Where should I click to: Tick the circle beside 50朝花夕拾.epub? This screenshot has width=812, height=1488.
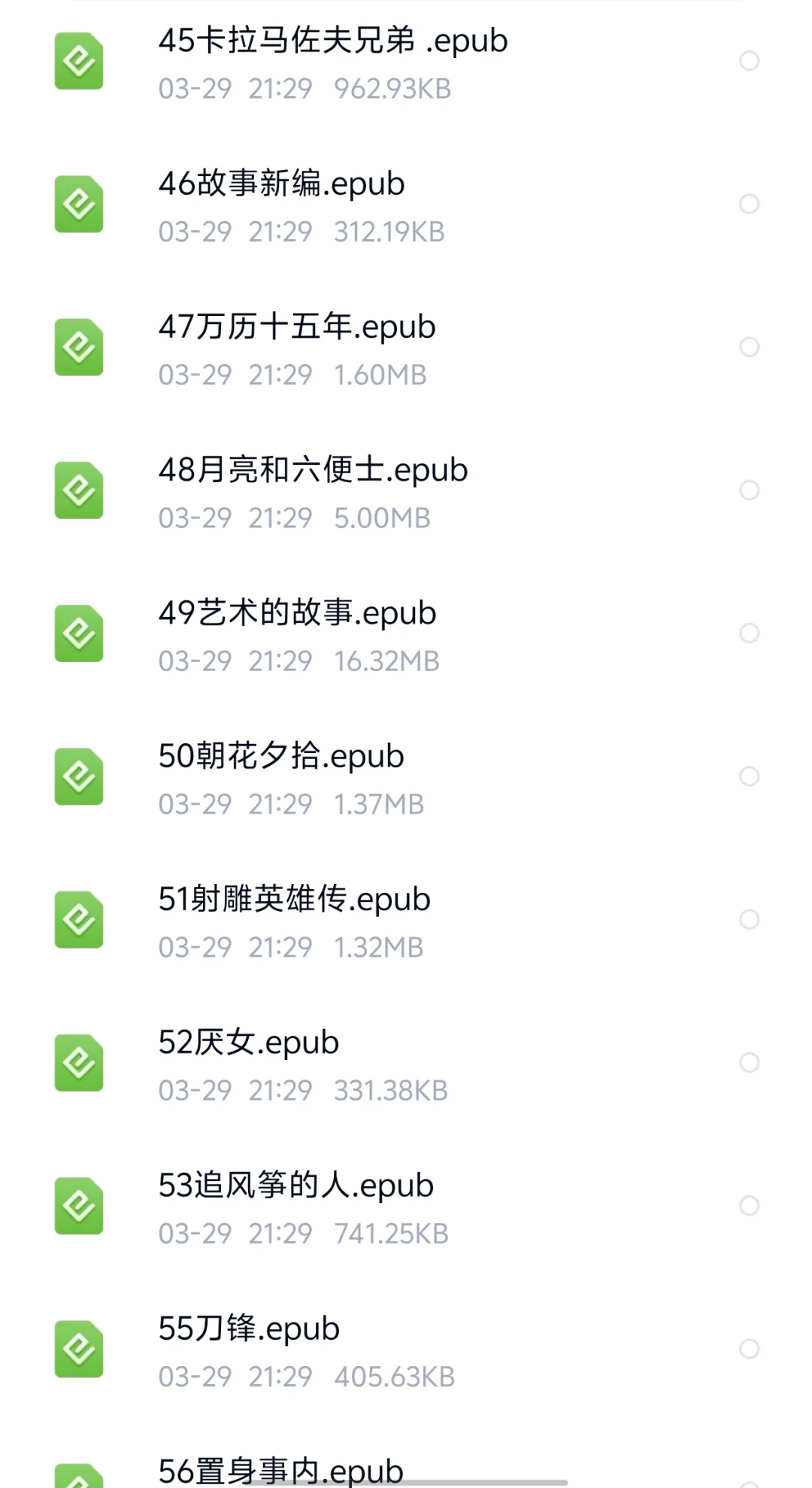[x=749, y=776]
